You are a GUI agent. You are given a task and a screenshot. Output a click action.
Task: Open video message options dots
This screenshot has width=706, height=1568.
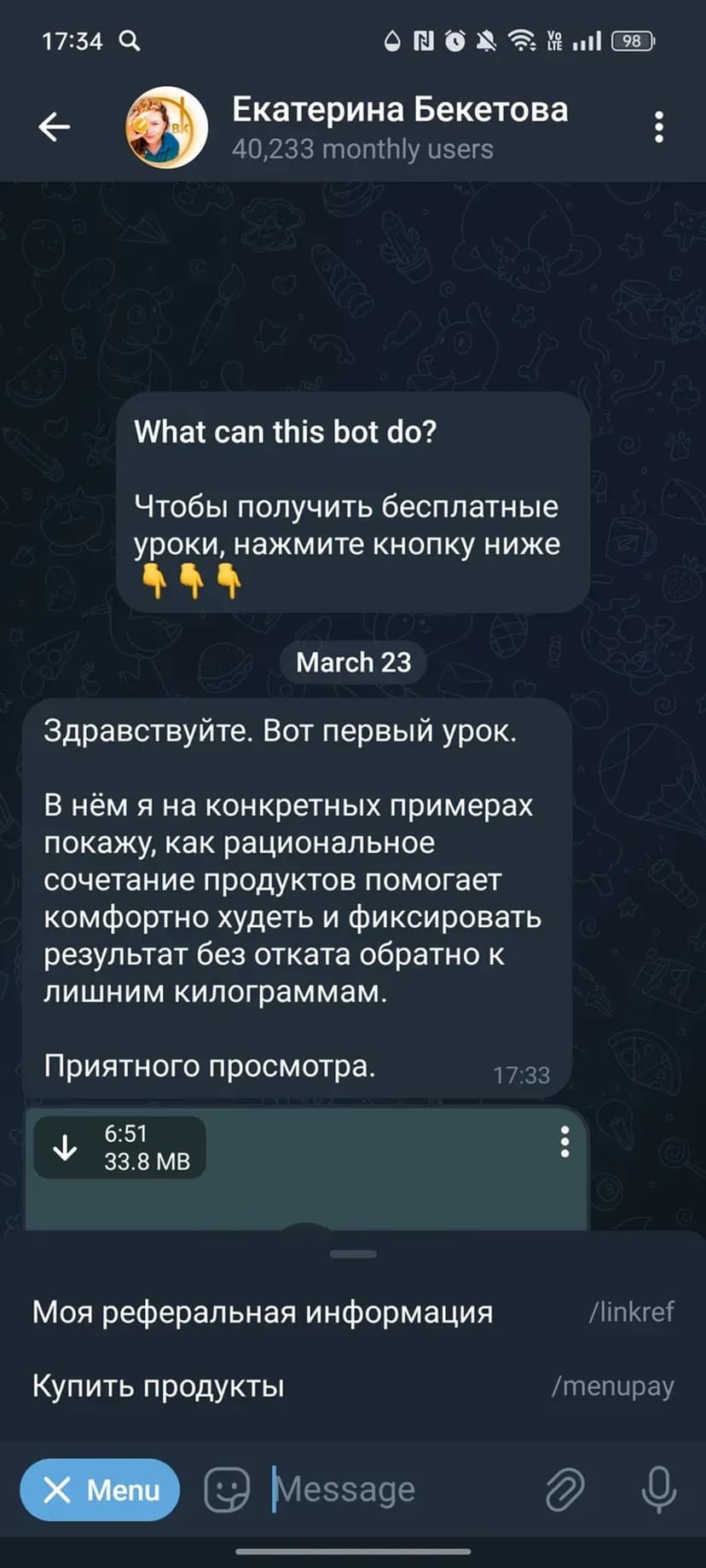564,1141
